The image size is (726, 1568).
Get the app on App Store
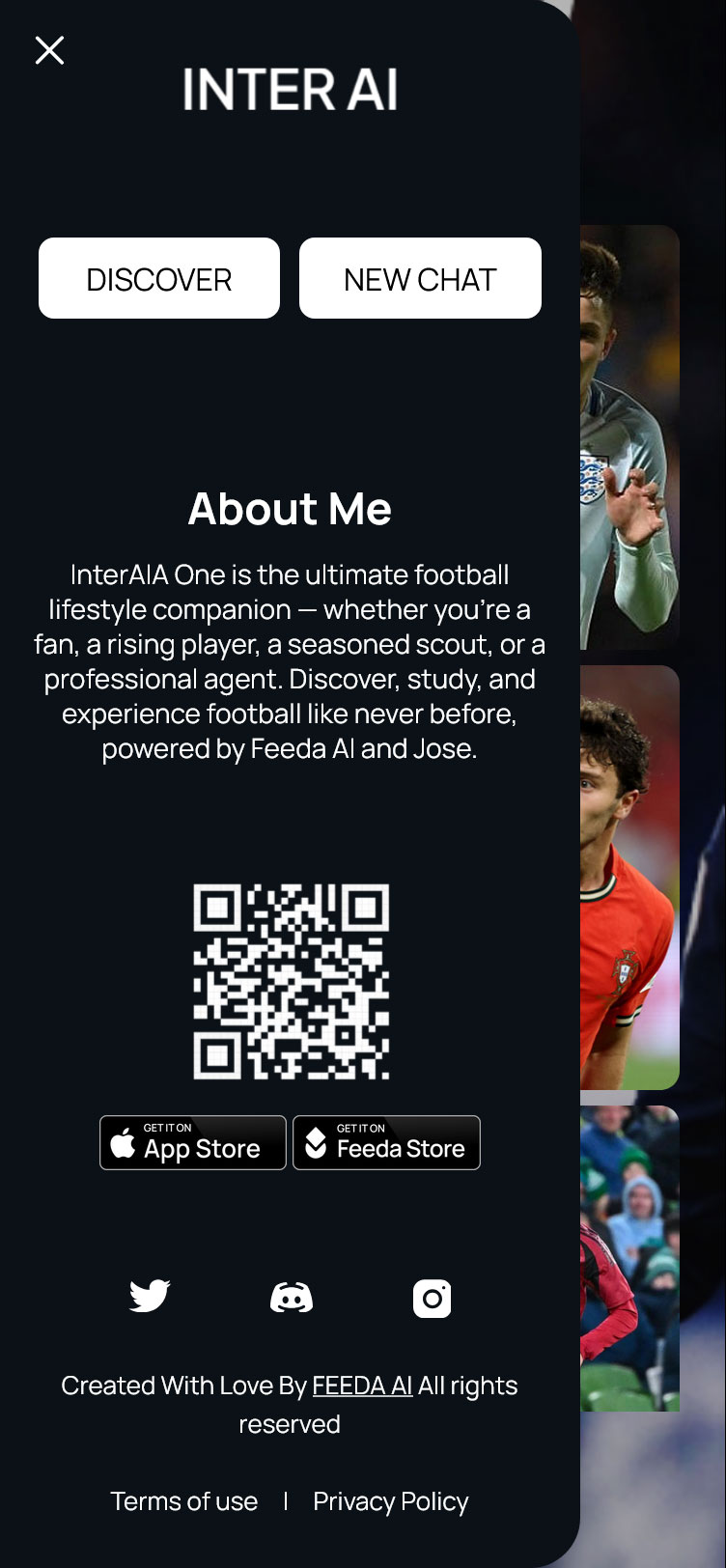pyautogui.click(x=193, y=1142)
